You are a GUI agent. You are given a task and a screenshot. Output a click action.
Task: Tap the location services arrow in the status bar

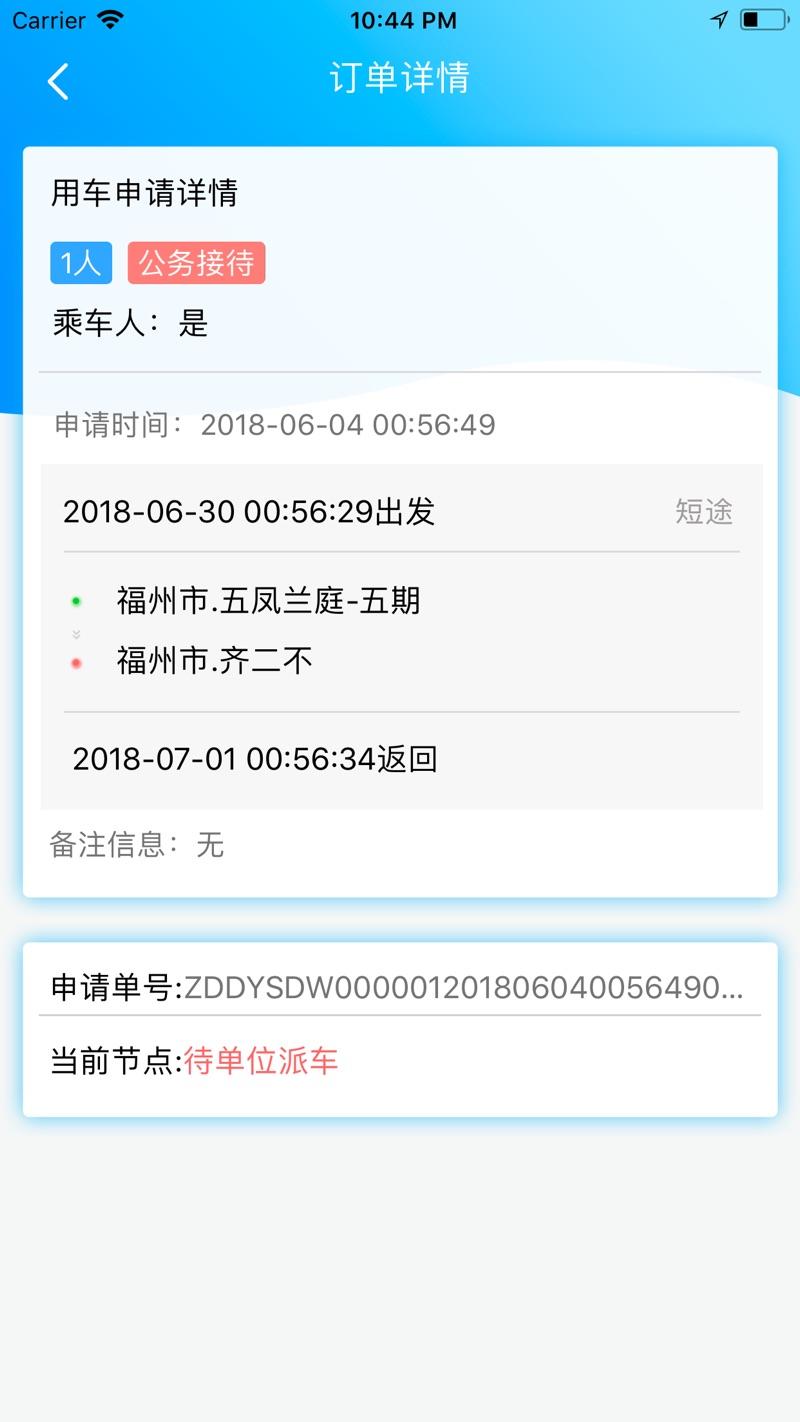click(718, 17)
